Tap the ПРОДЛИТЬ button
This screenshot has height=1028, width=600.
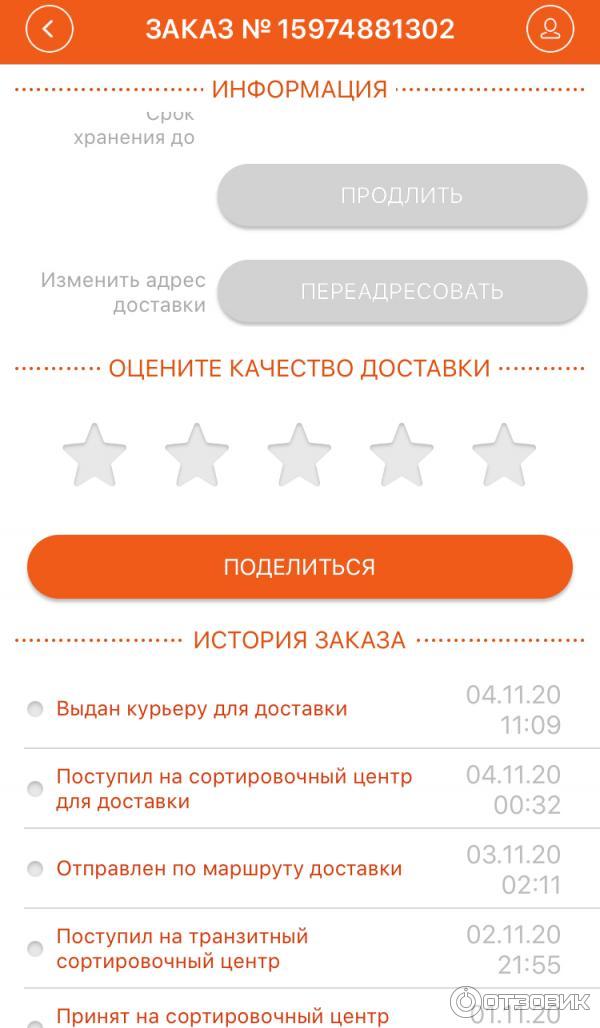pos(402,195)
